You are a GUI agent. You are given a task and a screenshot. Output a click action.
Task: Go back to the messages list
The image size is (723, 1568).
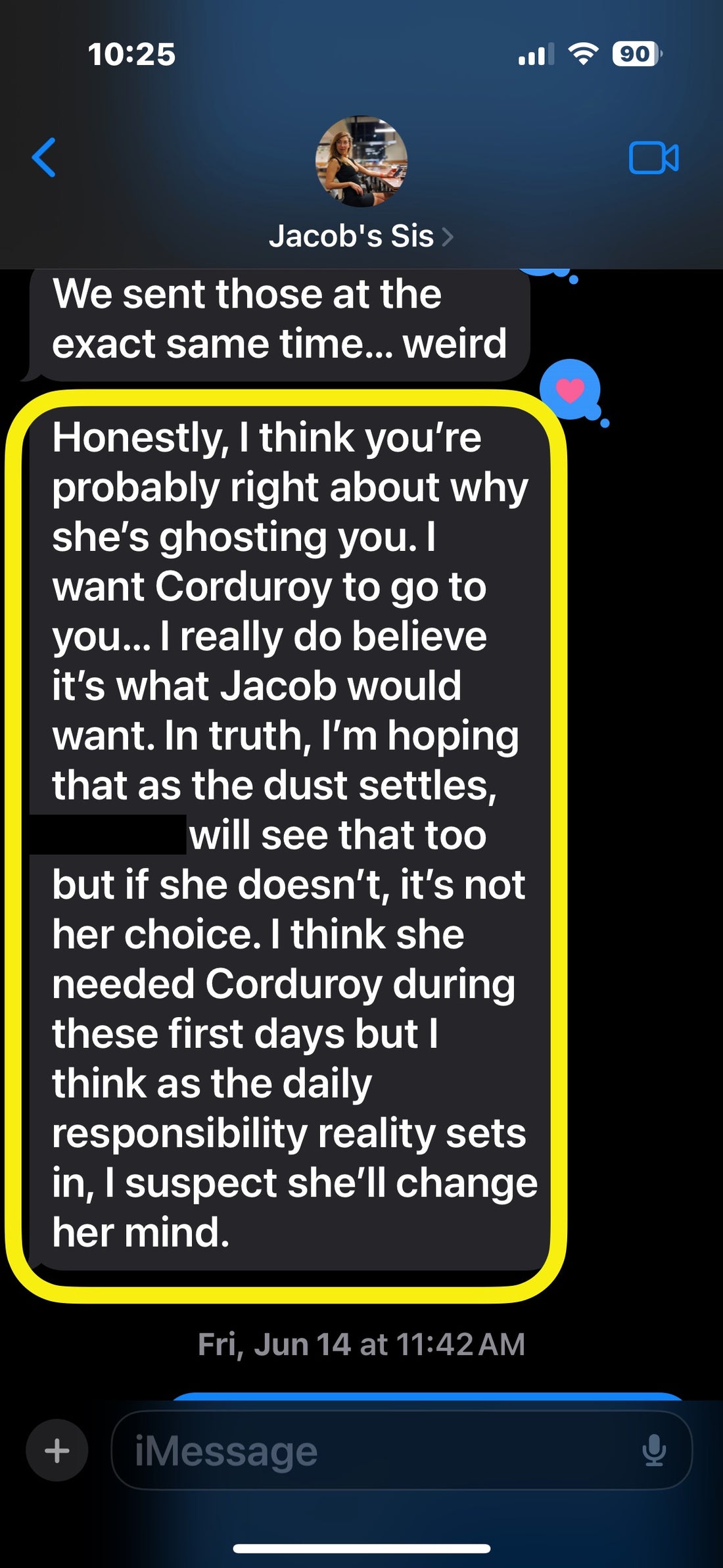point(44,158)
